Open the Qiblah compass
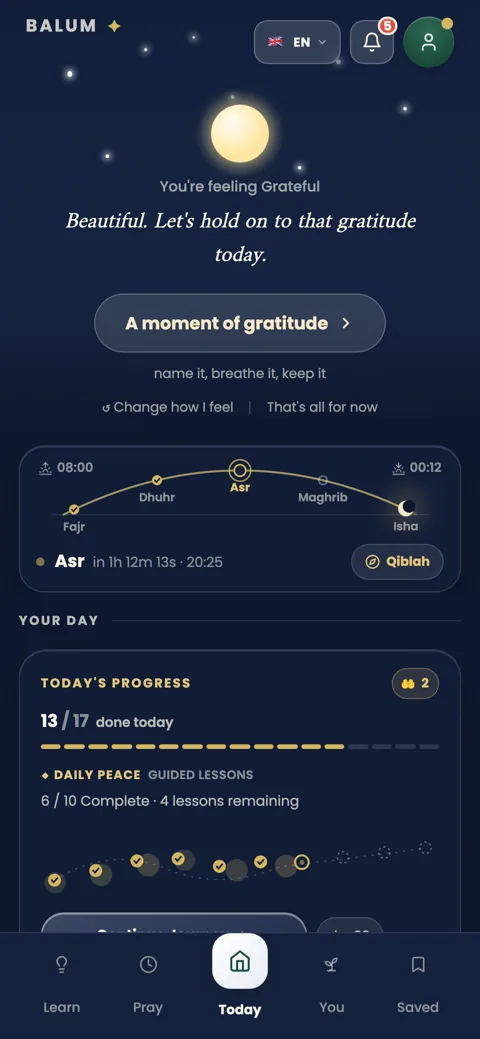 click(x=397, y=562)
